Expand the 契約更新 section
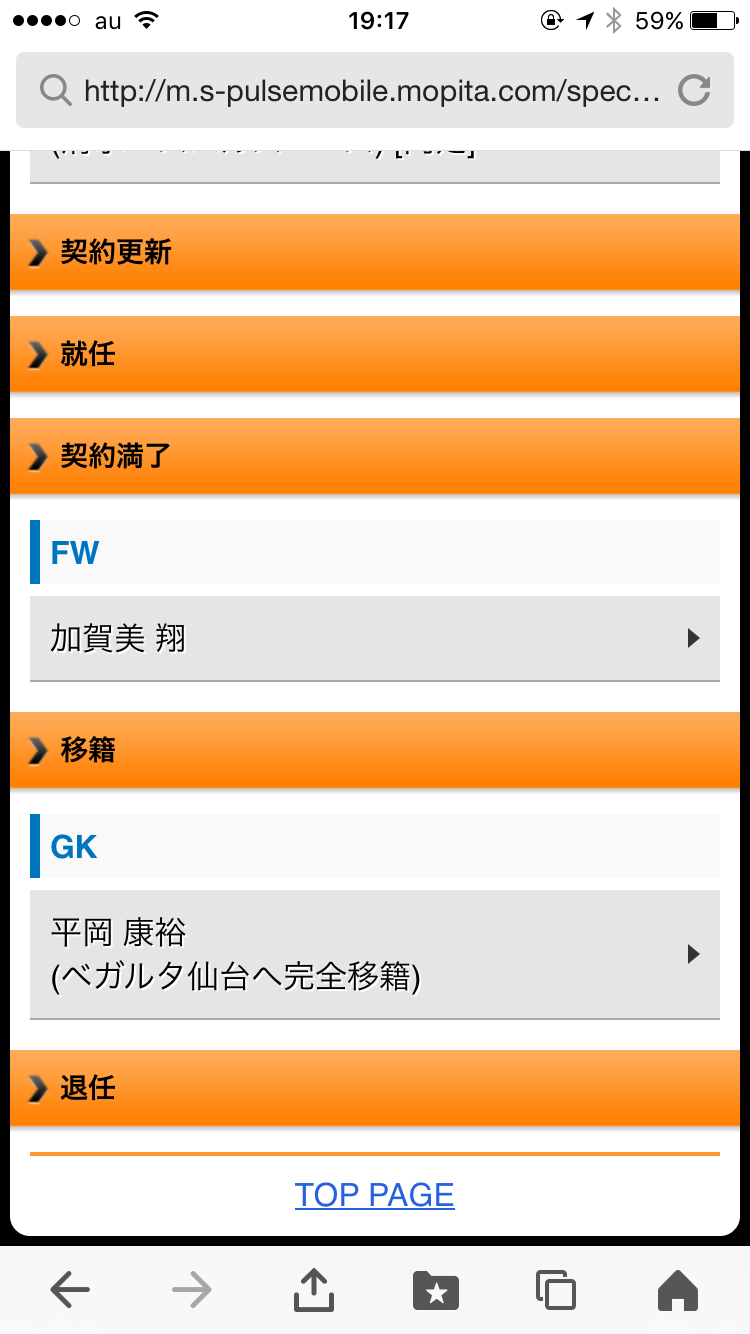Image resolution: width=750 pixels, height=1334 pixels. [375, 253]
